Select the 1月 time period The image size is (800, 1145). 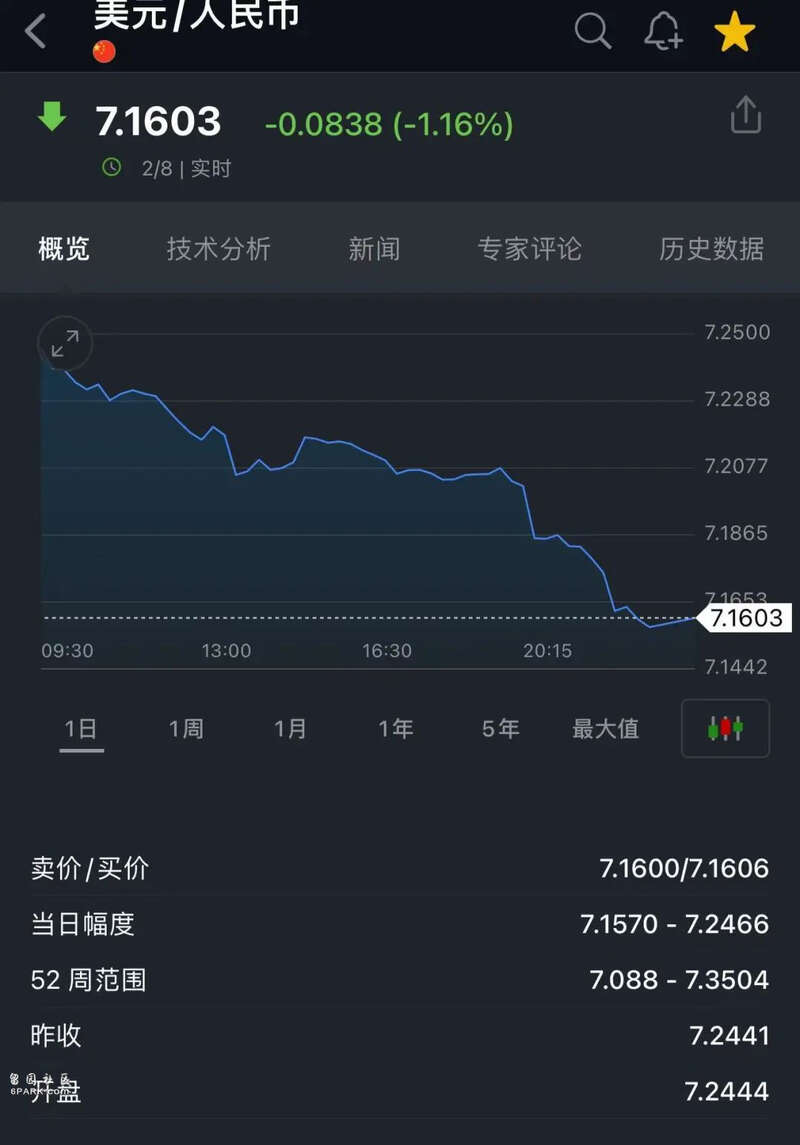coord(289,729)
